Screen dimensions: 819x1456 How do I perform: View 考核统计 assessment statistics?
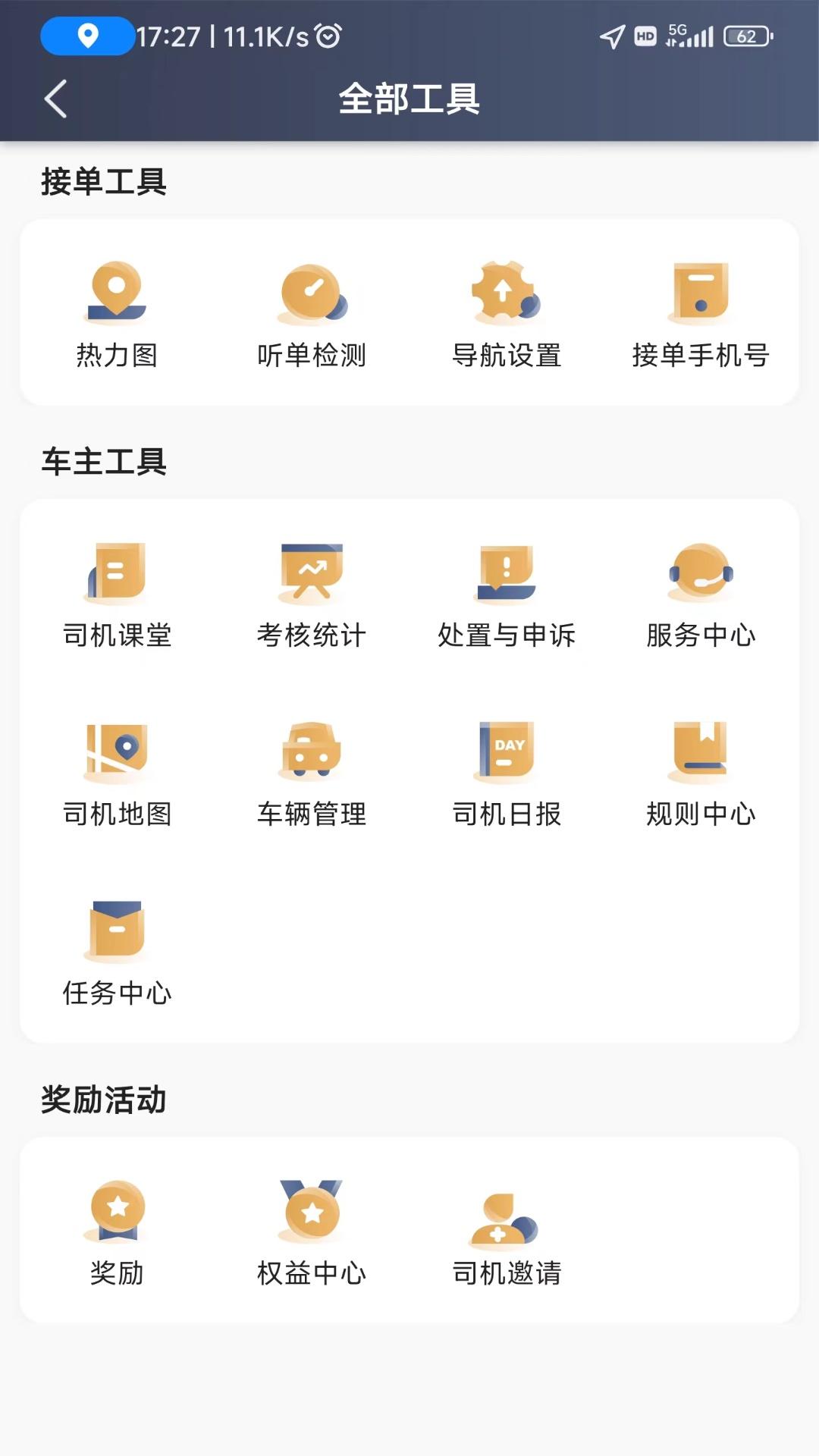coord(312,593)
